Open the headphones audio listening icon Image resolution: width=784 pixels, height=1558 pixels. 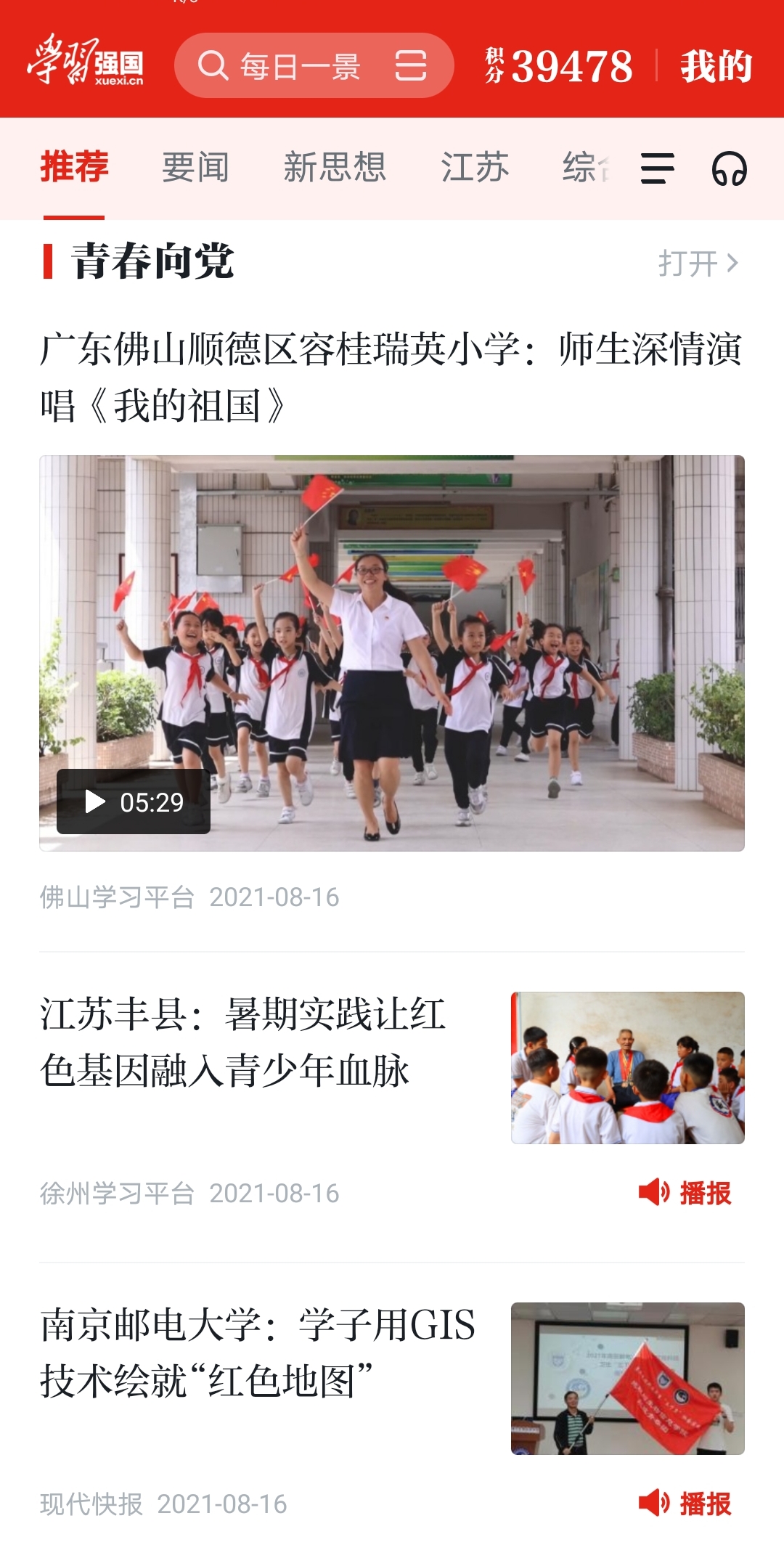[x=729, y=168]
